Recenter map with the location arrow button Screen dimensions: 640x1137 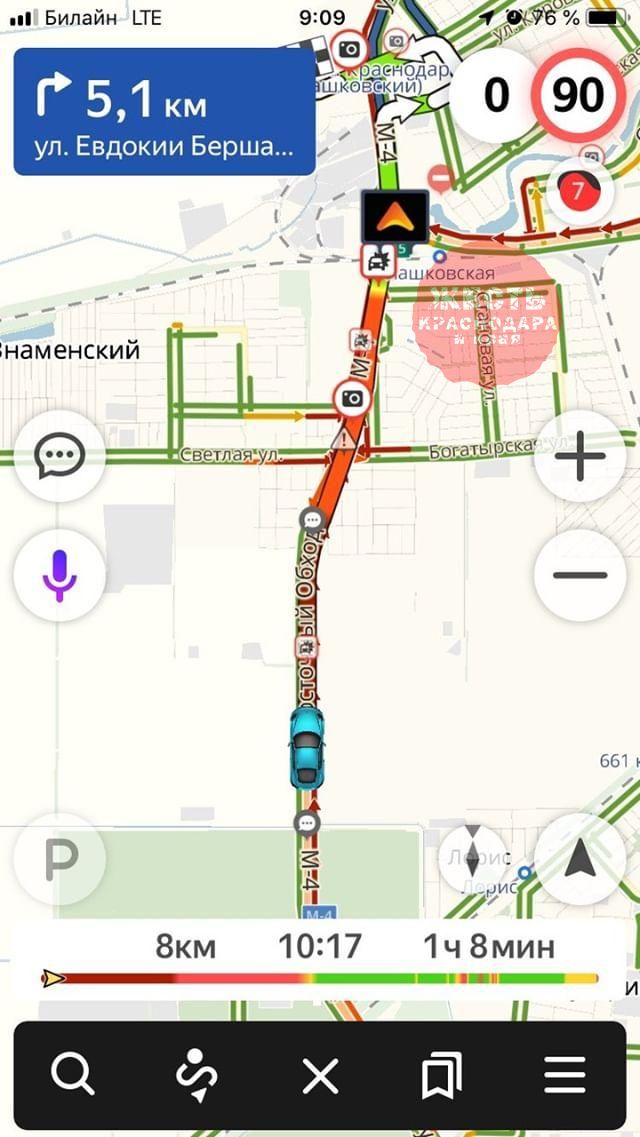[x=580, y=860]
